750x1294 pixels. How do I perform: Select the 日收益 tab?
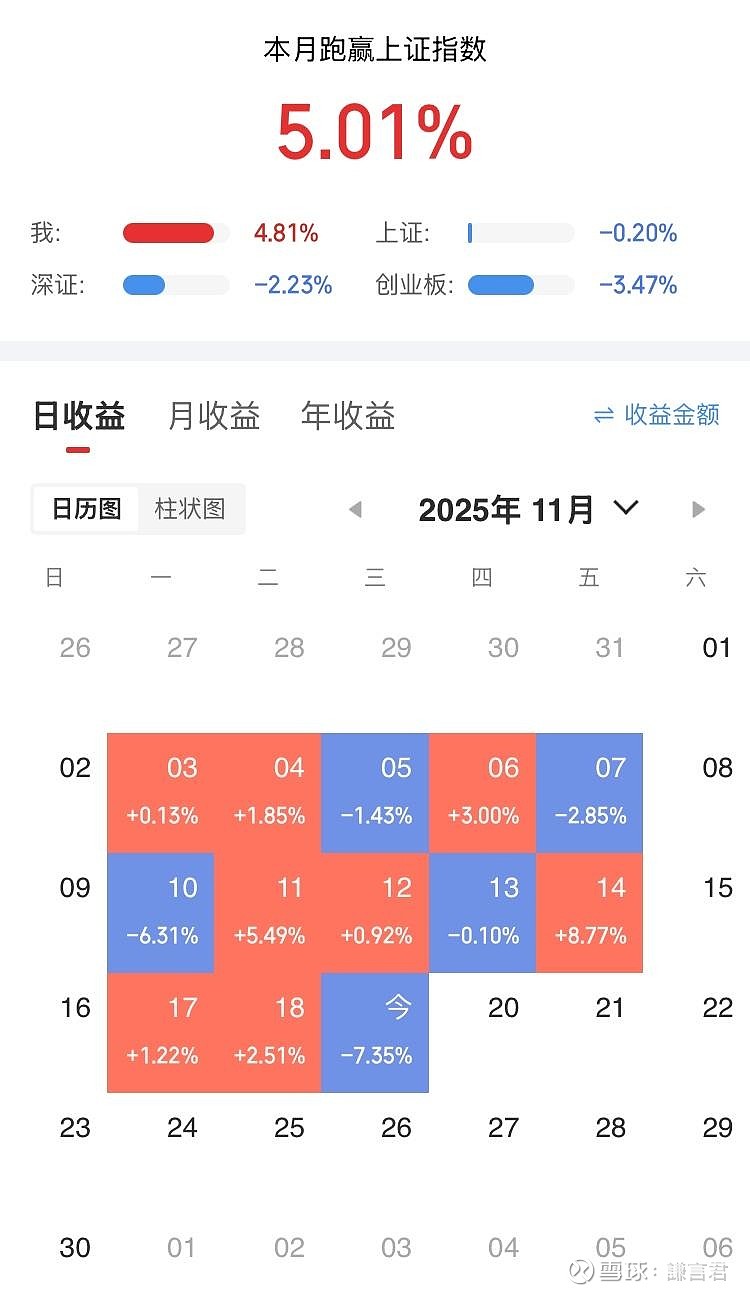click(x=78, y=416)
